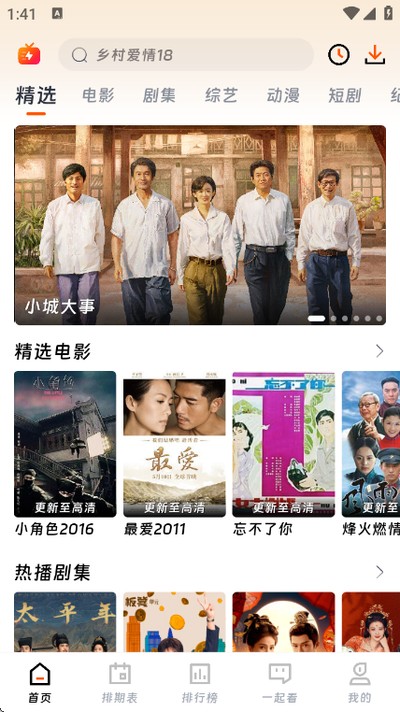Viewport: 400px width, 712px height.
Task: Open the 太平年 drama poster
Action: [x=65, y=622]
